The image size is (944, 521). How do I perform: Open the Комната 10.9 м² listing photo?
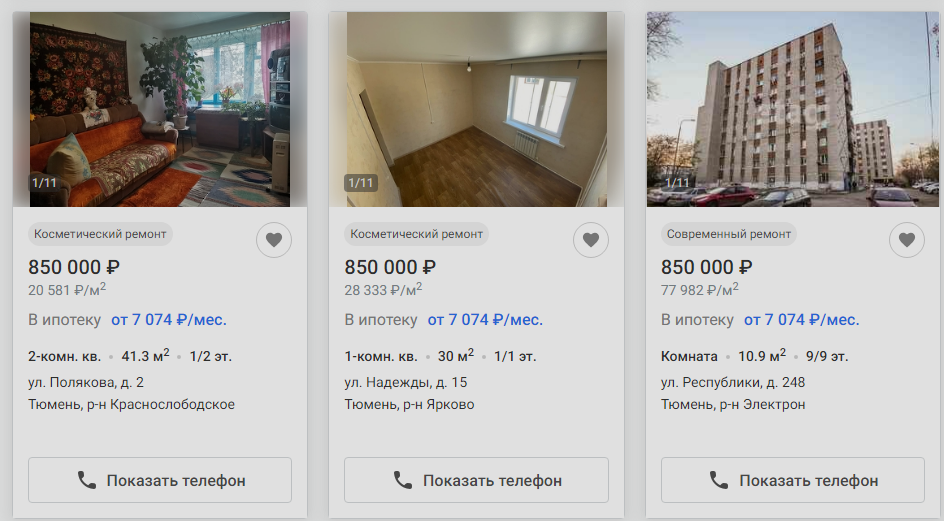pos(792,109)
